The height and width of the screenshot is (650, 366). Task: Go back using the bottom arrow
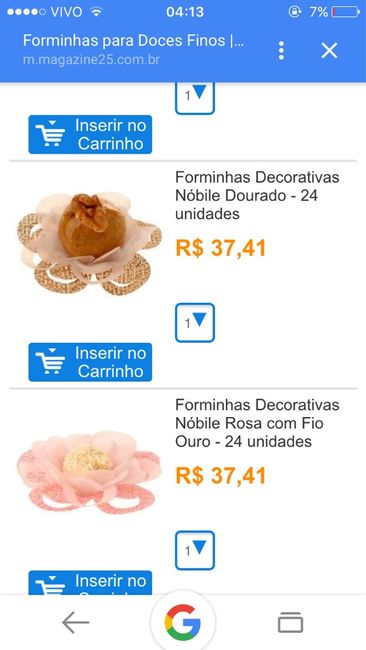[x=75, y=622]
